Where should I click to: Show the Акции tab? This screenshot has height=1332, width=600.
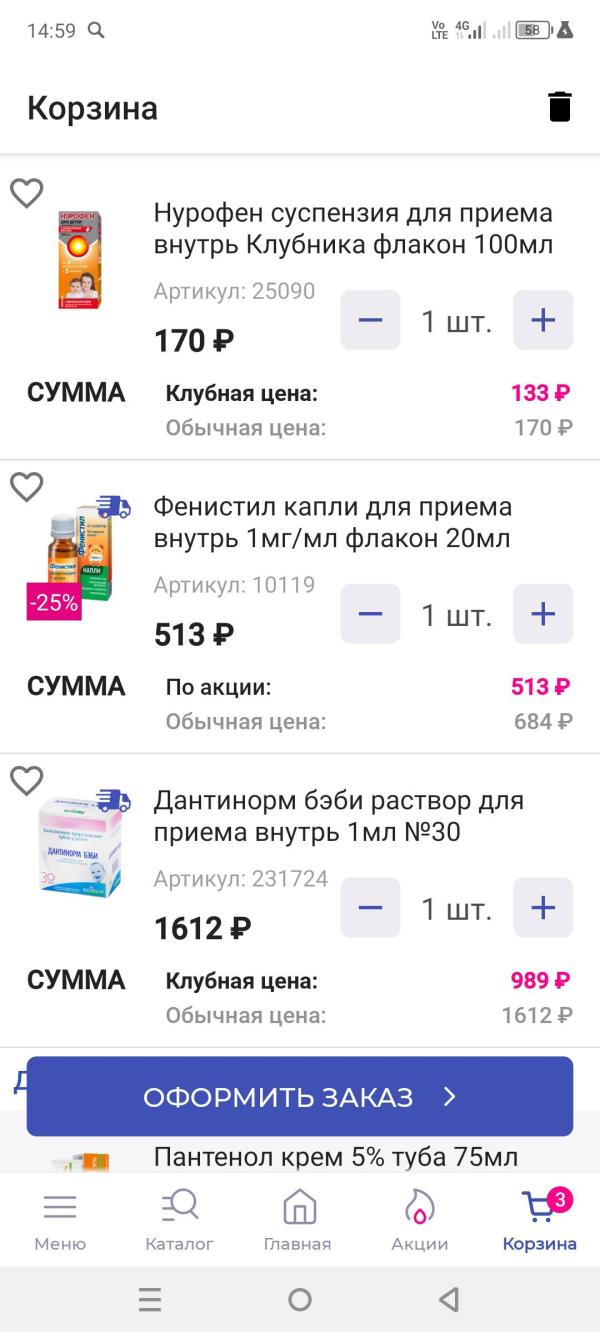click(x=420, y=1220)
